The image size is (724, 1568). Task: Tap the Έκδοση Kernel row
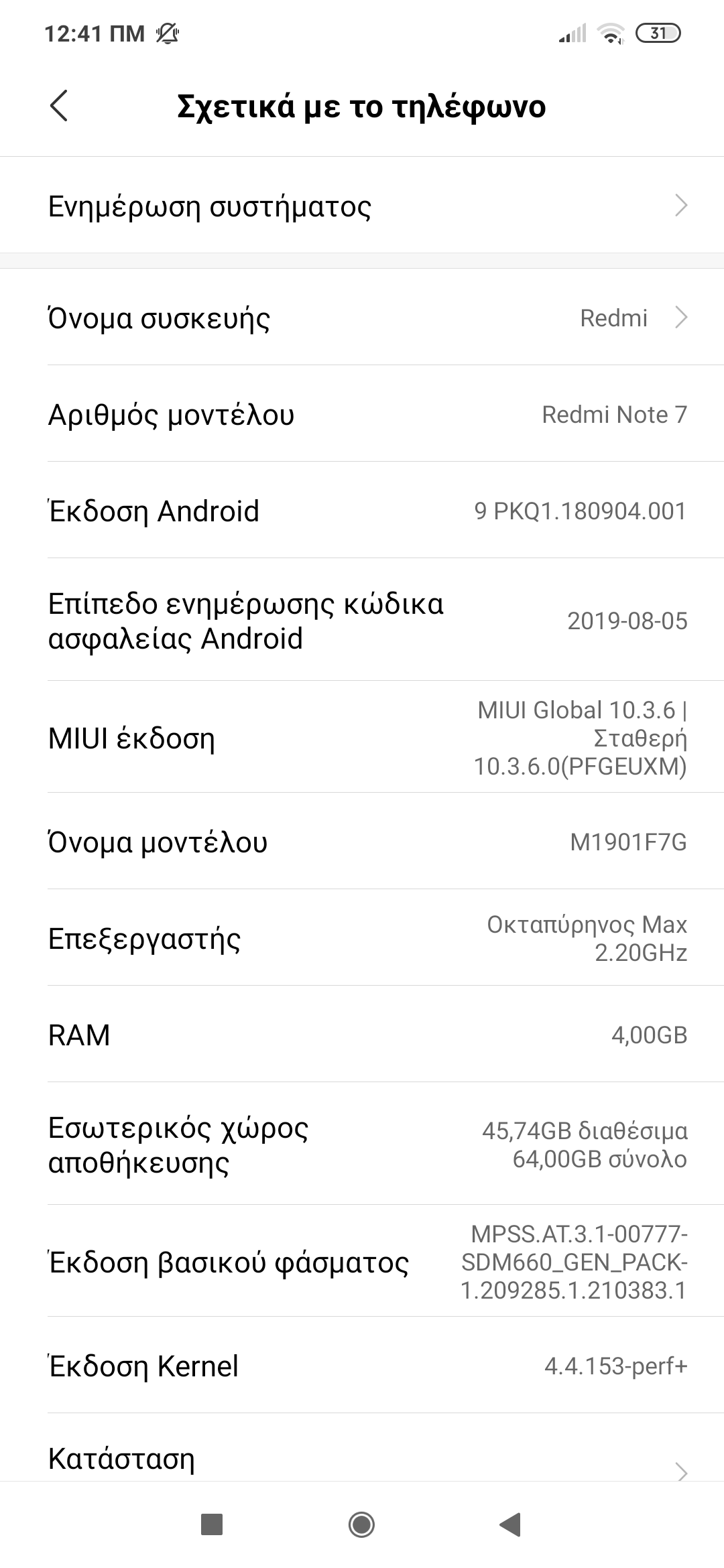[x=362, y=1365]
